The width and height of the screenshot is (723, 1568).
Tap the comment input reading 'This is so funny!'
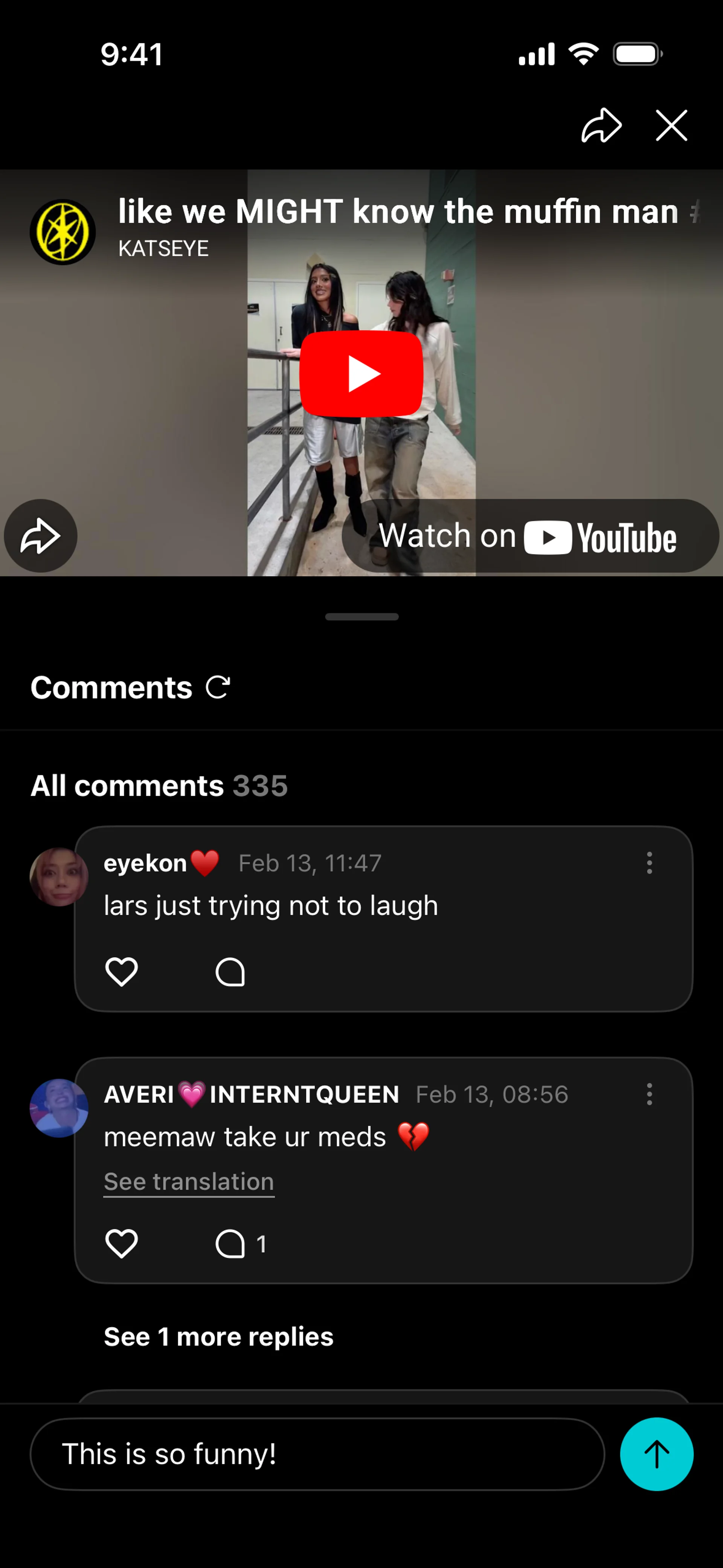(x=316, y=1454)
